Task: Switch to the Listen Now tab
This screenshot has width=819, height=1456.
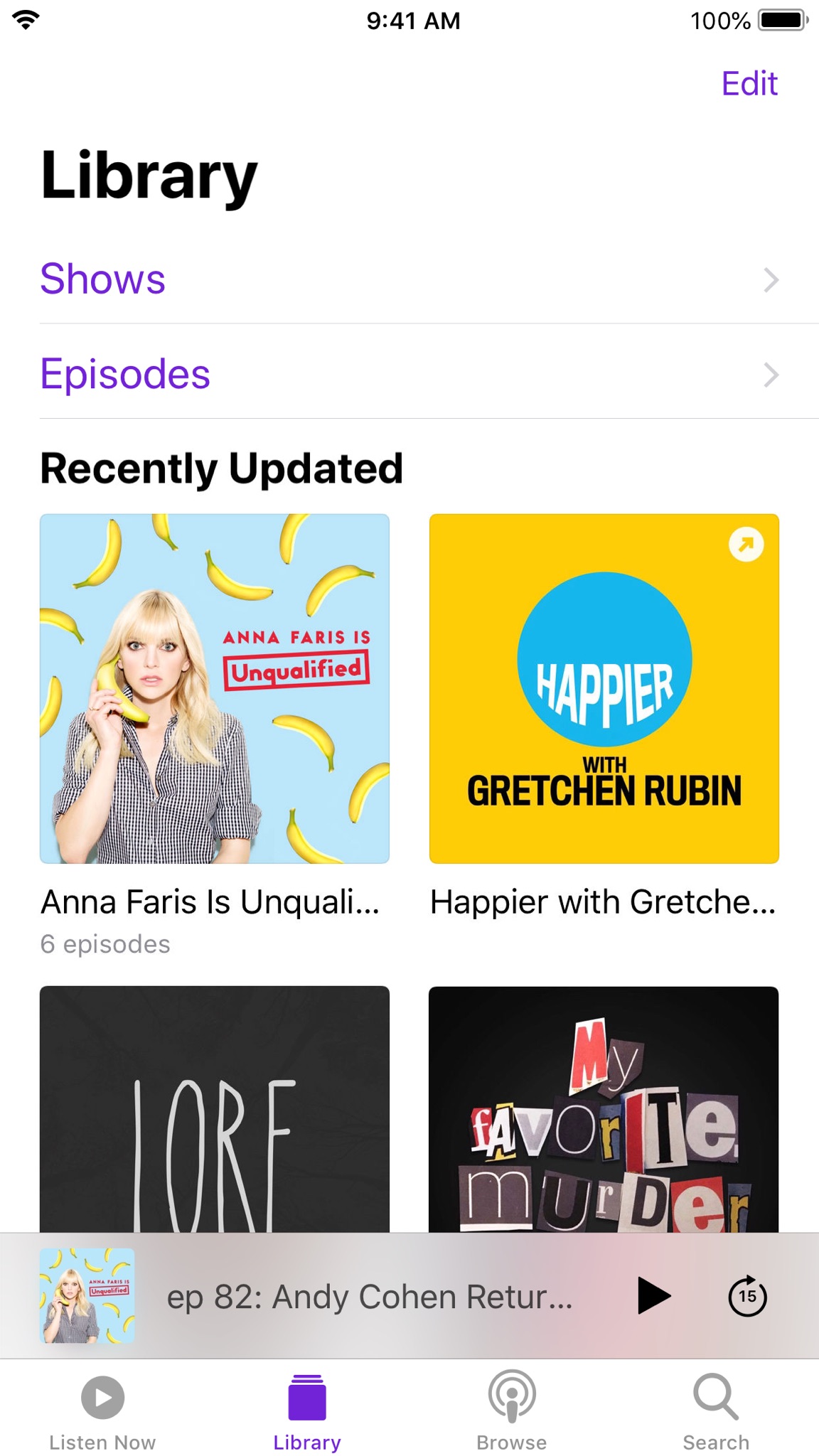Action: click(102, 1413)
